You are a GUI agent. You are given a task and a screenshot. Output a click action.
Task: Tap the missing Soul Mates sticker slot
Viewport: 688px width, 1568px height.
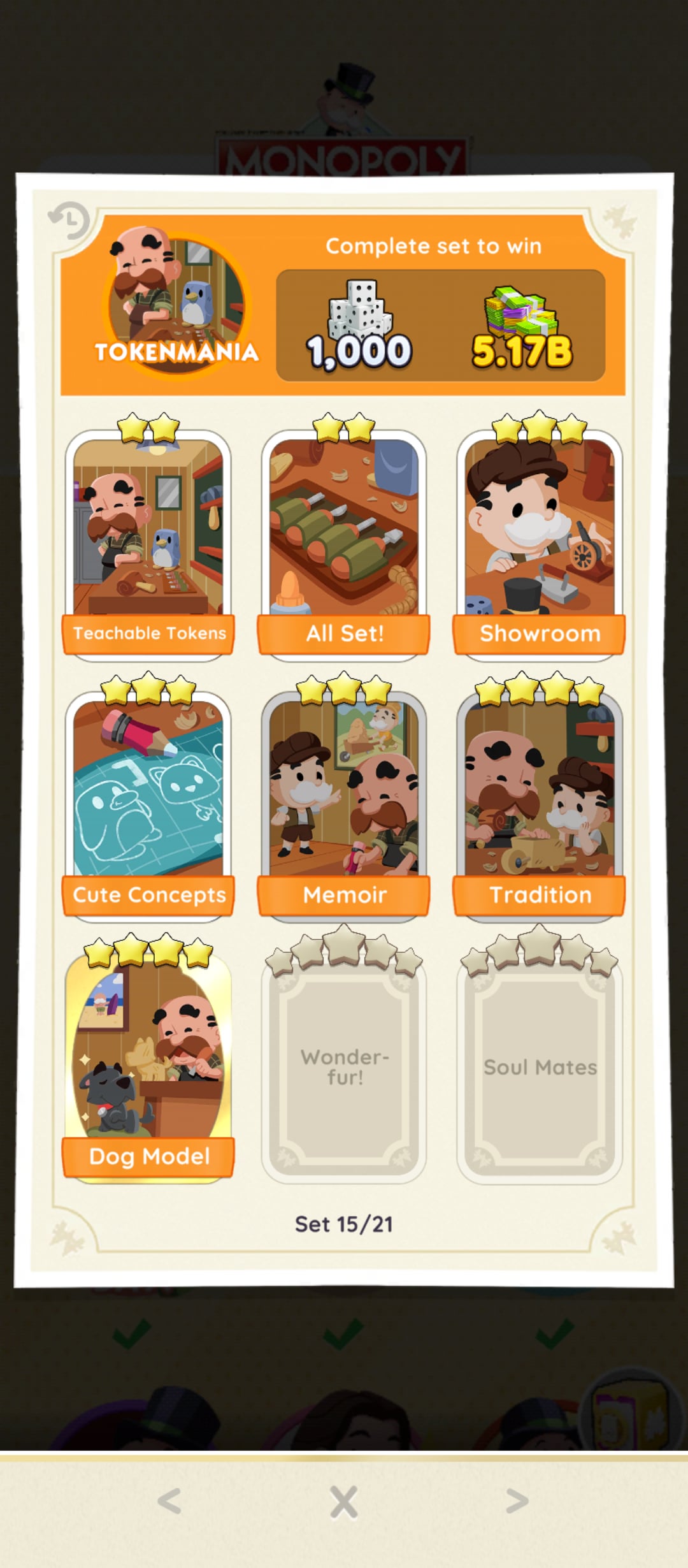point(539,1068)
